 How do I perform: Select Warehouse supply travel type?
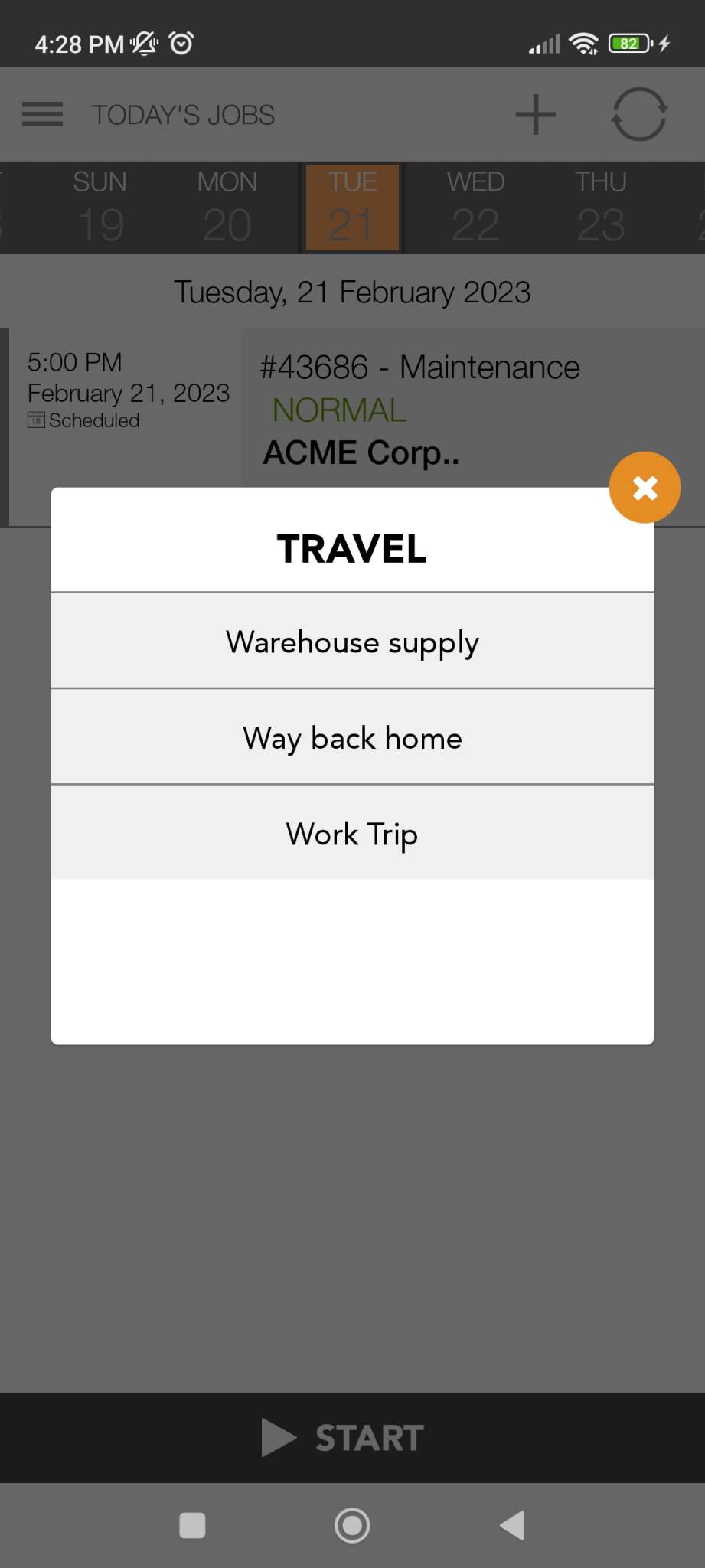pos(352,641)
